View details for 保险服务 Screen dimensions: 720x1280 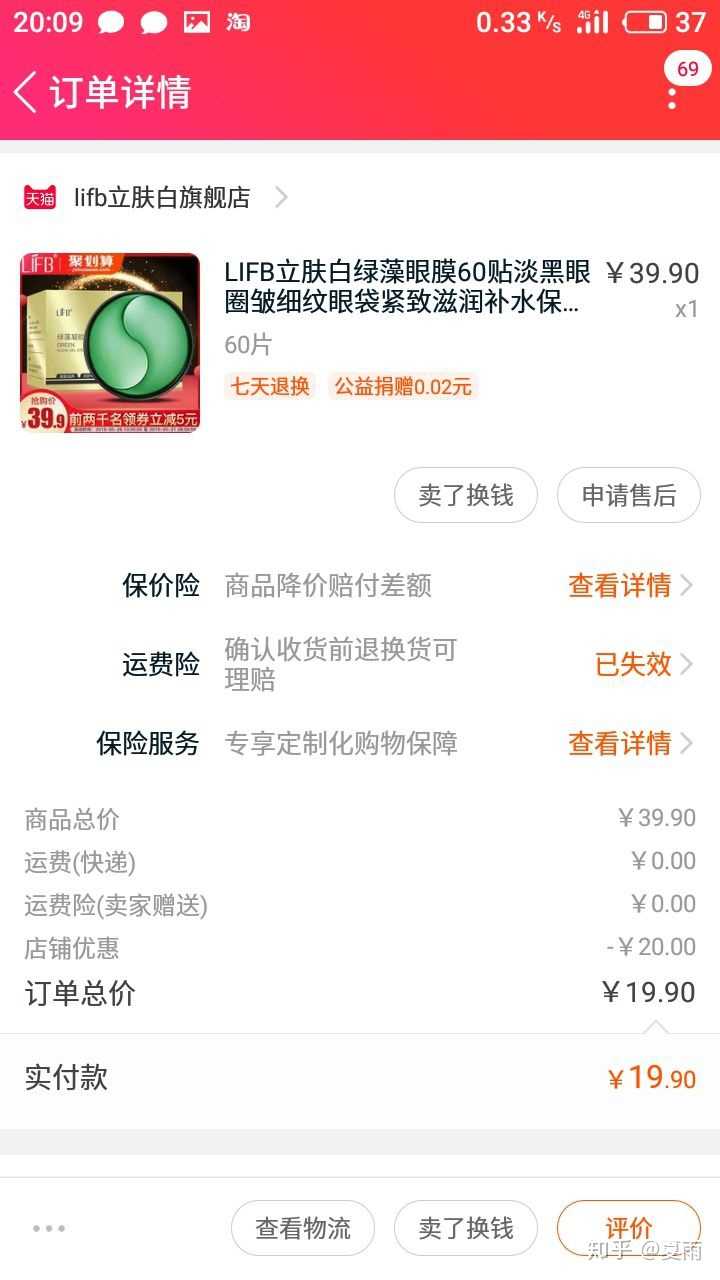tap(628, 743)
